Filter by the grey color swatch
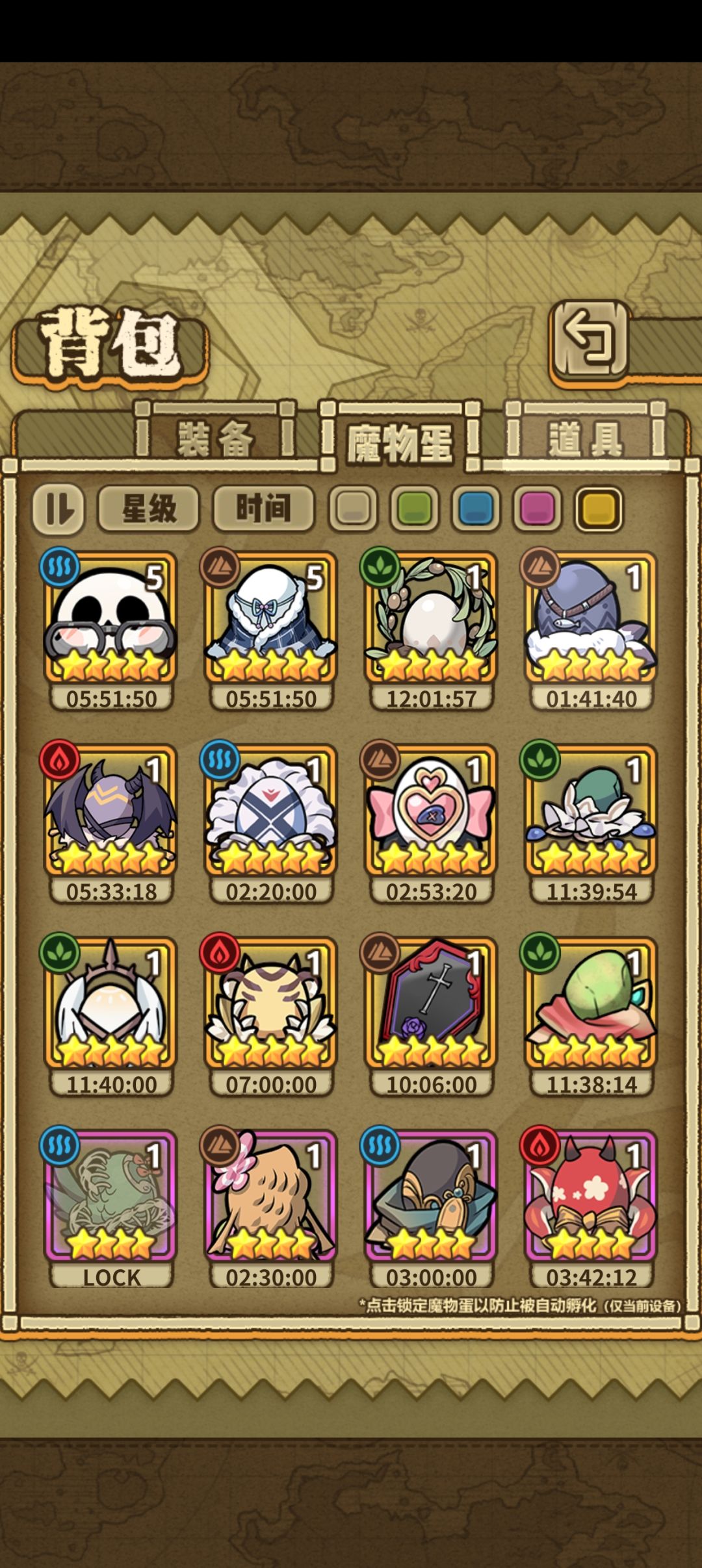This screenshot has height=1568, width=702. (353, 508)
